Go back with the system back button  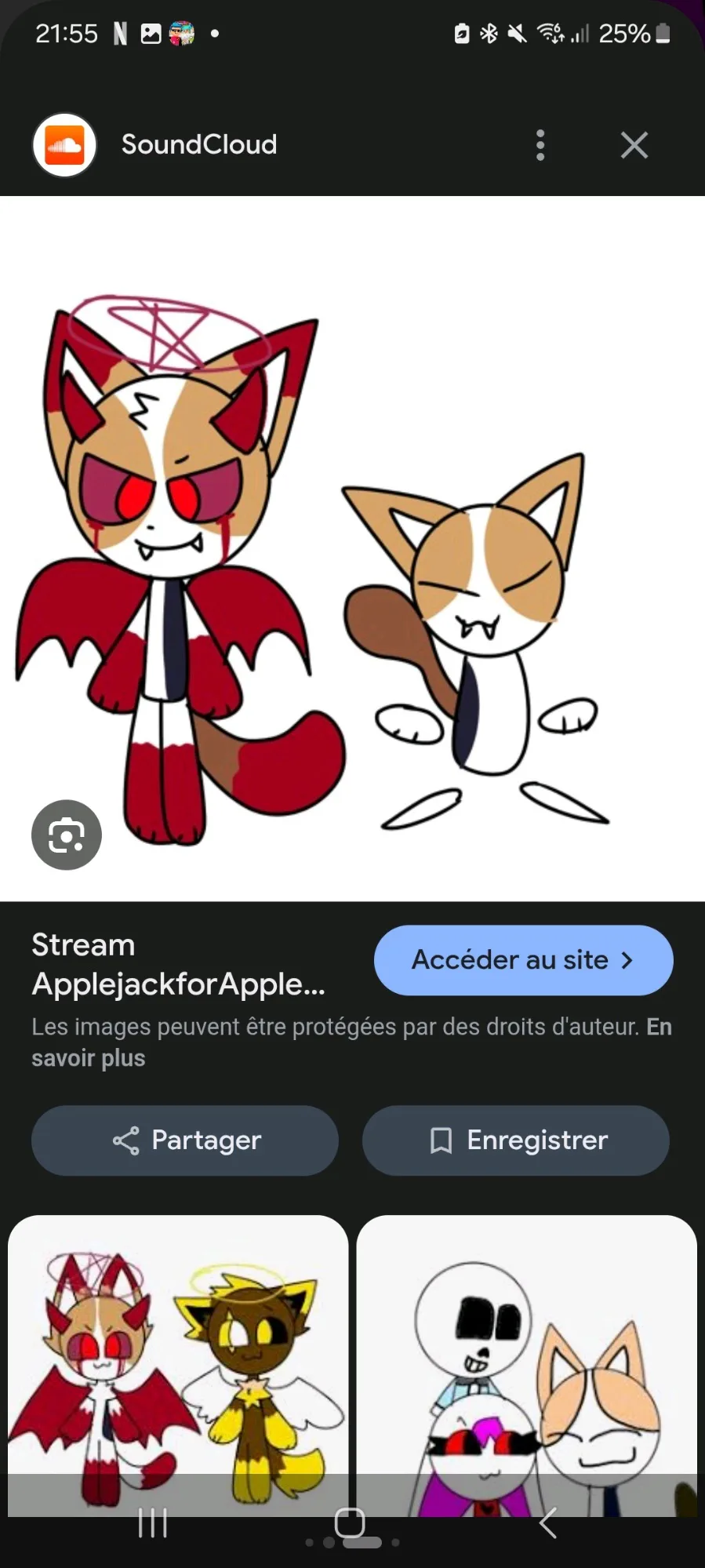tap(547, 1523)
